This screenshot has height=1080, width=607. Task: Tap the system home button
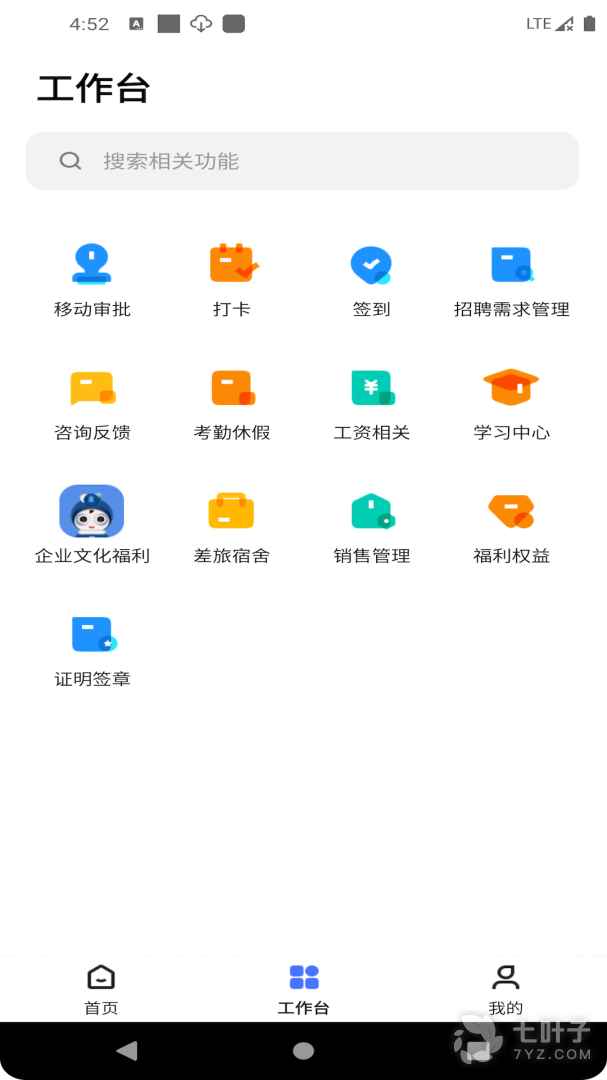pos(303,1050)
